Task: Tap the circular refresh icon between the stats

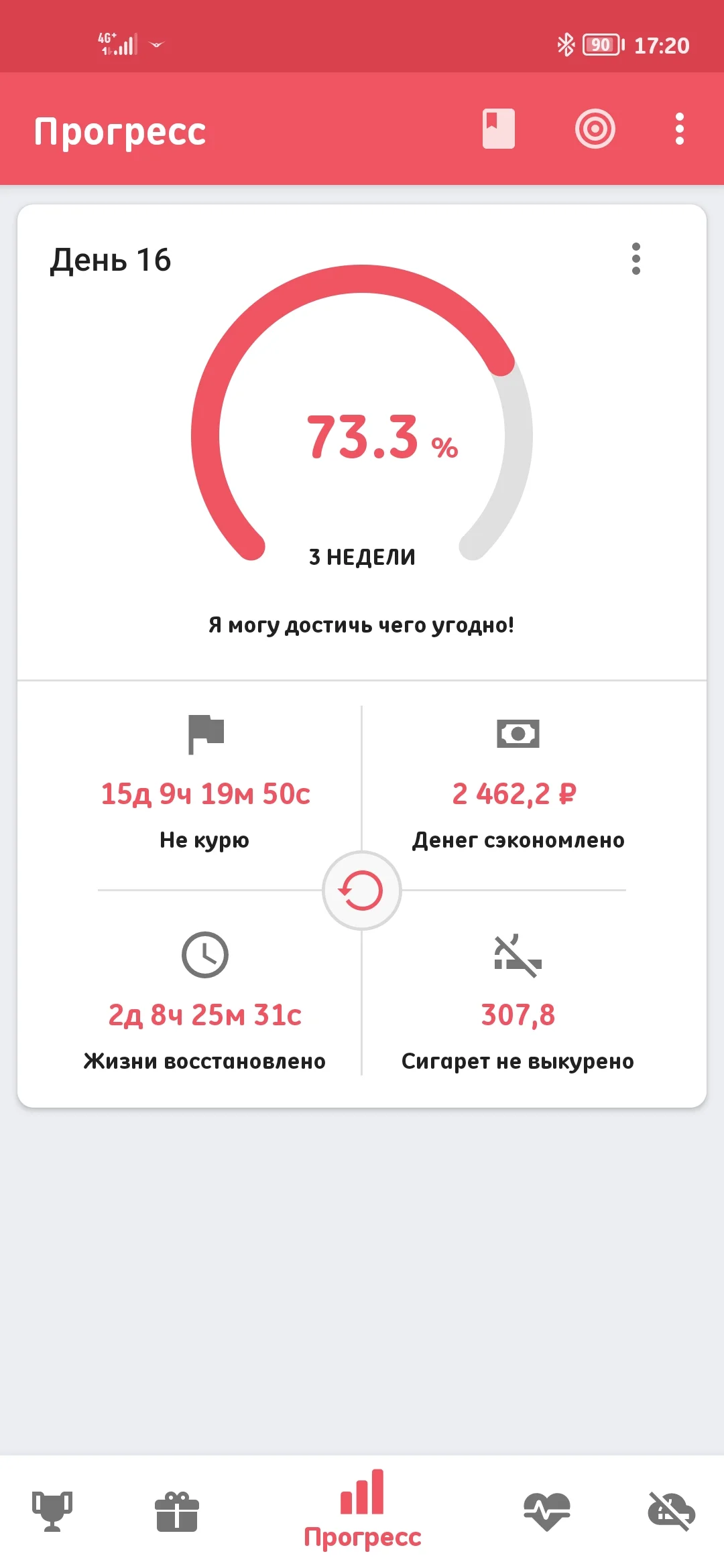Action: [x=362, y=890]
